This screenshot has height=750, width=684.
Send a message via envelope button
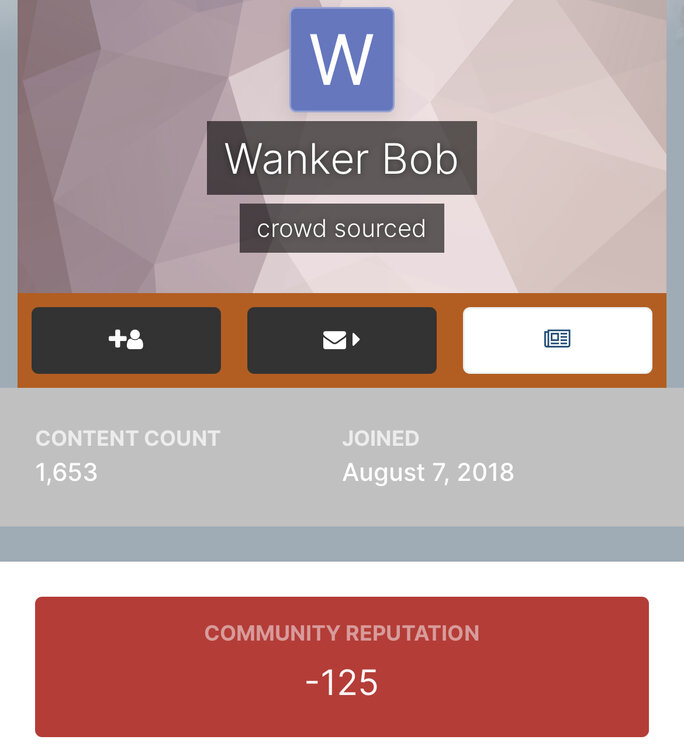pos(341,340)
